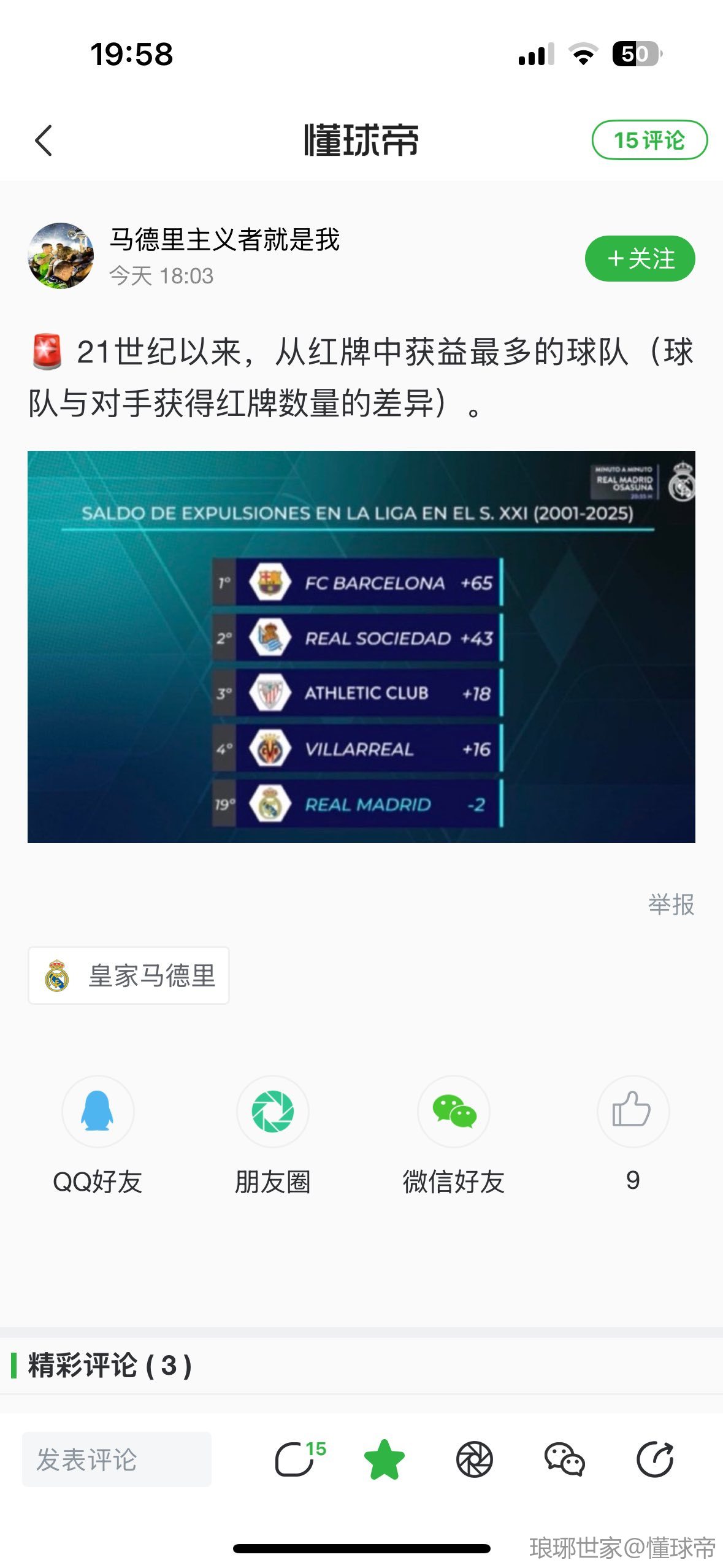Open the author's profile avatar

tap(61, 256)
